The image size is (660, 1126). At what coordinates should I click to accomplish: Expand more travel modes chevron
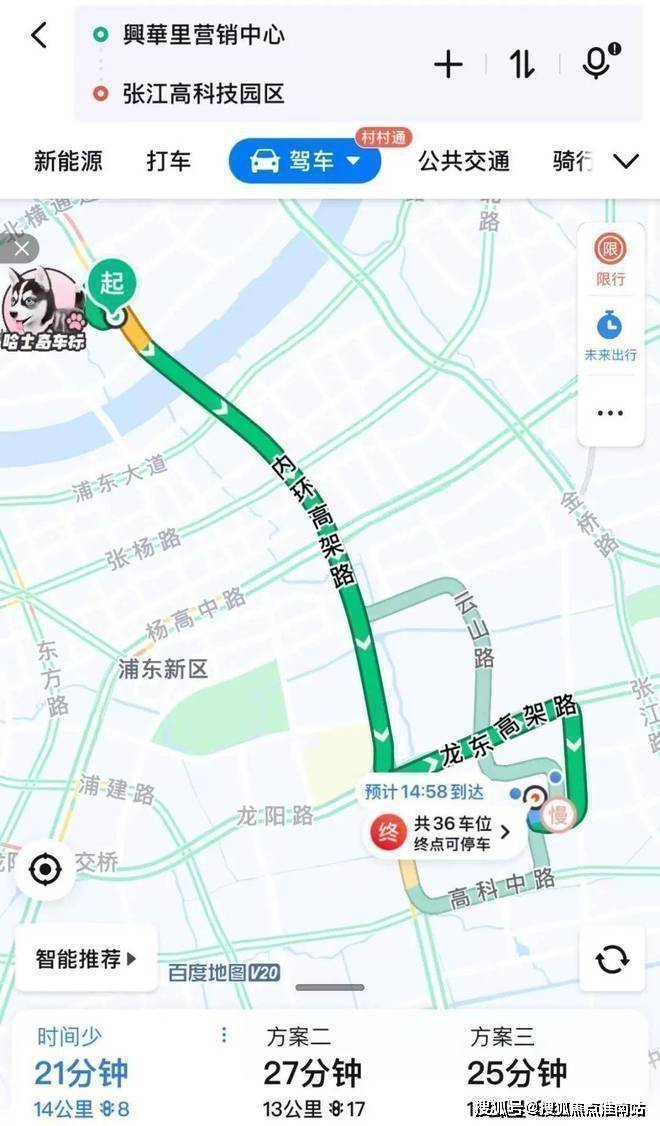(626, 161)
